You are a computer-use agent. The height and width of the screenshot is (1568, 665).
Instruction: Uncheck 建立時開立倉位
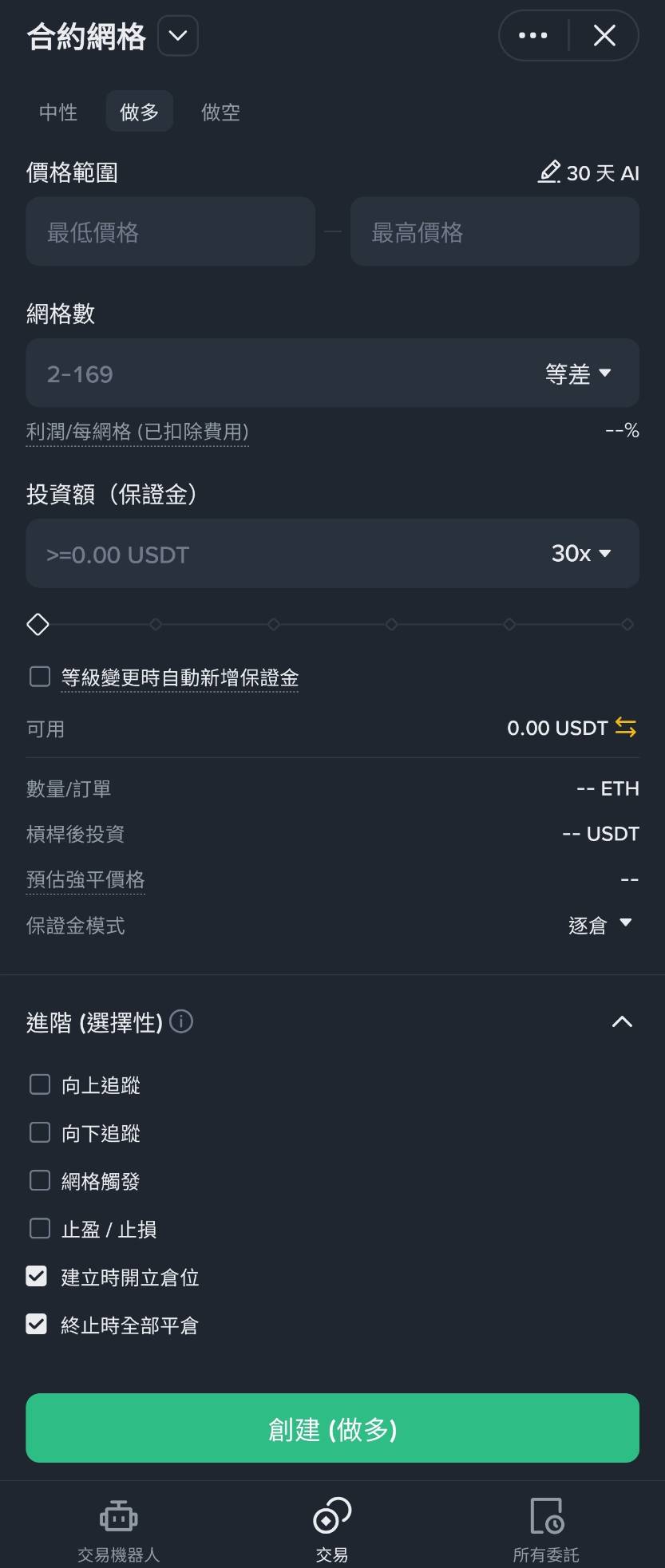click(36, 1276)
